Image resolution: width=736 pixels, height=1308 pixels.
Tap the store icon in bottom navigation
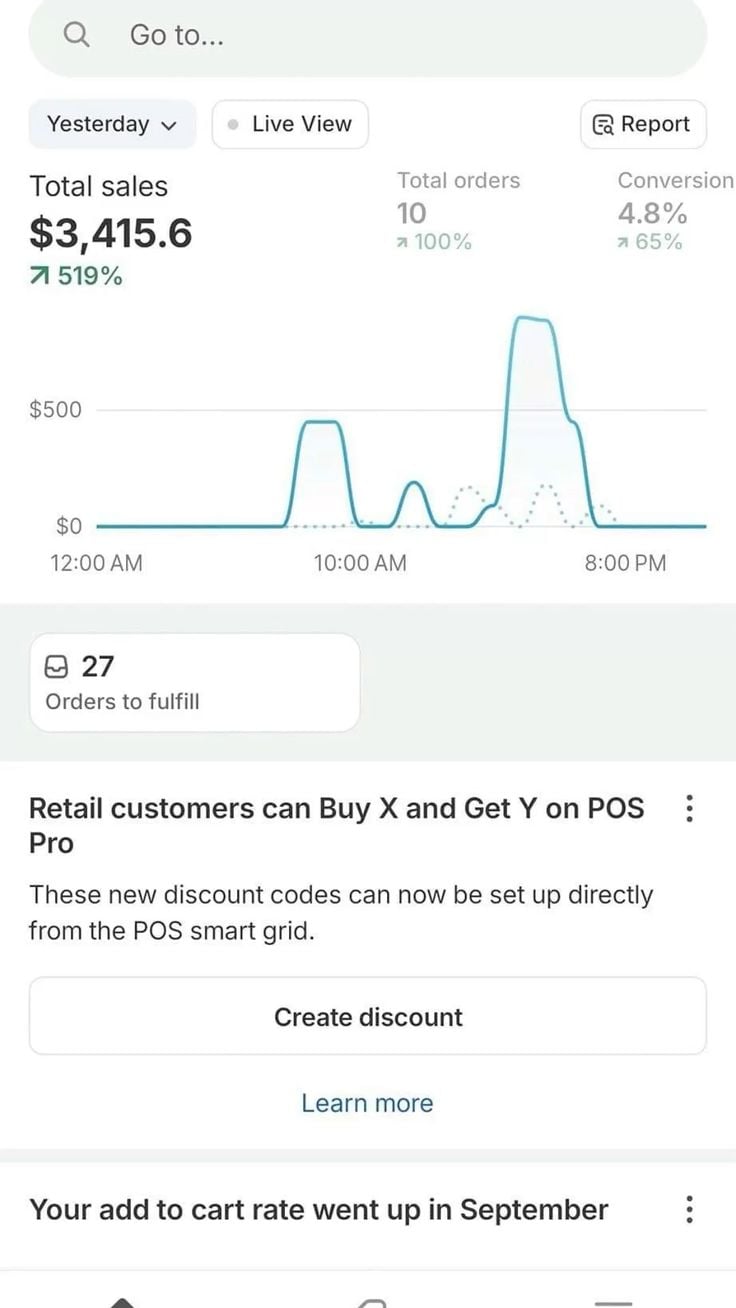[x=368, y=1300]
